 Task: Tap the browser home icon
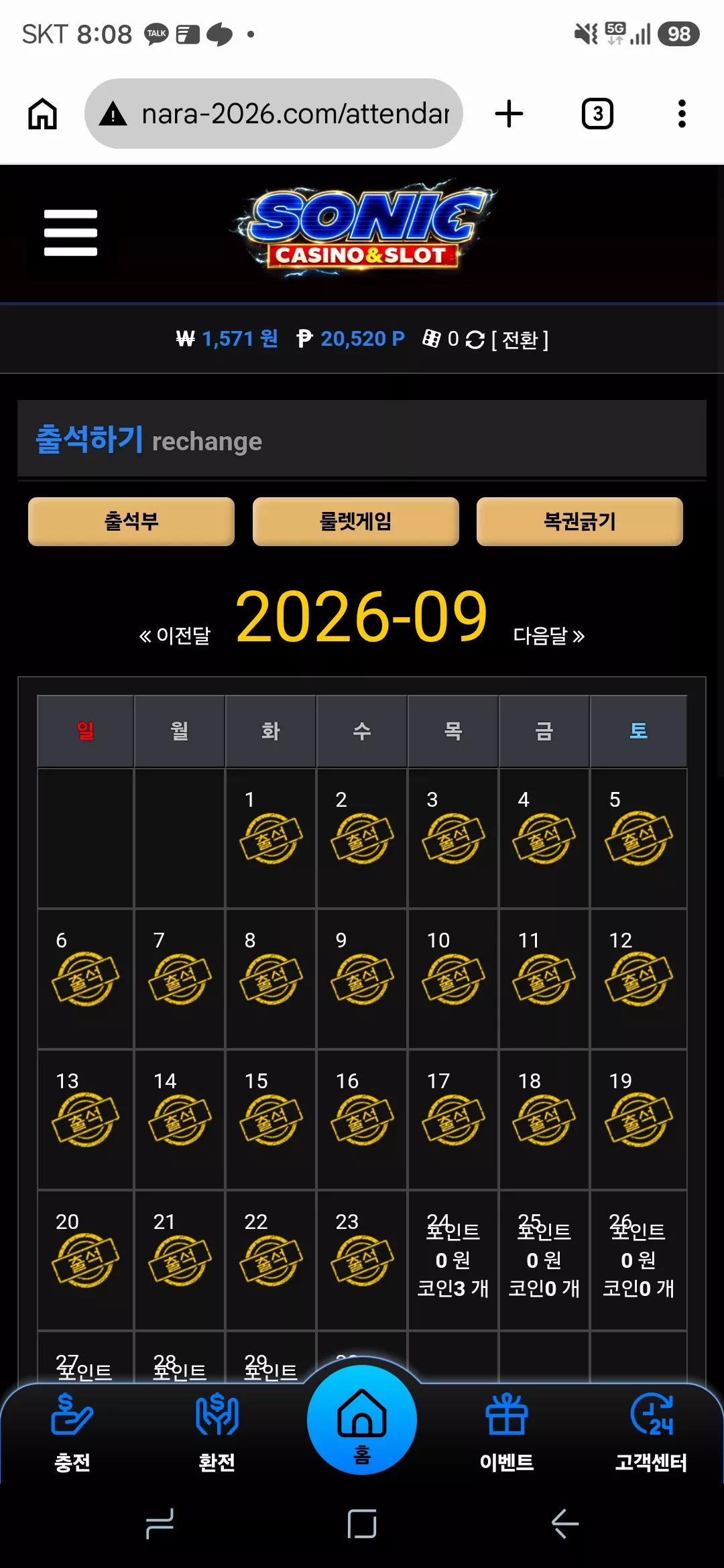[42, 114]
